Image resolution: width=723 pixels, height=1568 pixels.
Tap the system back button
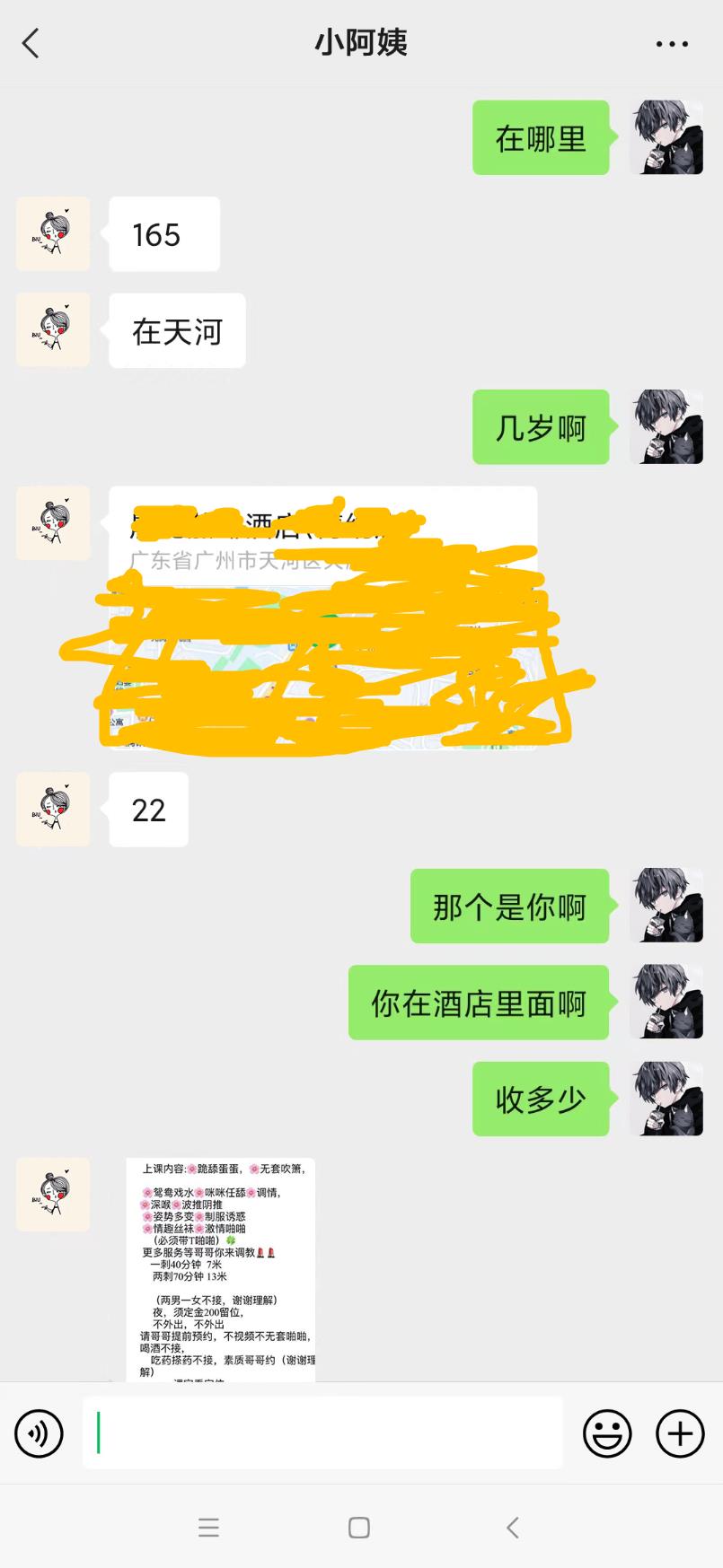tap(512, 1528)
